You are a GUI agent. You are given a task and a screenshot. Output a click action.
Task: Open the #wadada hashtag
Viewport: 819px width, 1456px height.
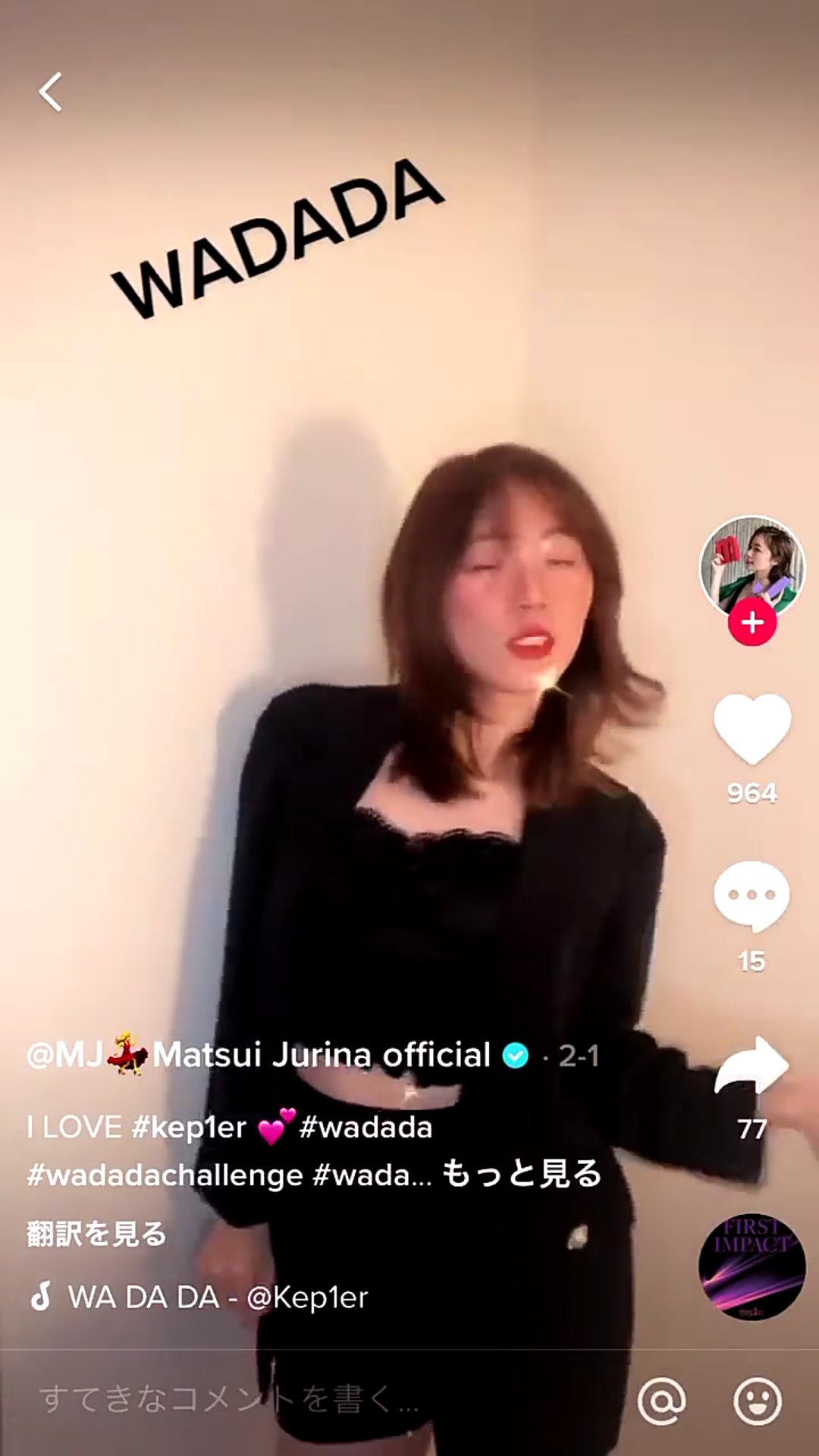click(366, 1128)
